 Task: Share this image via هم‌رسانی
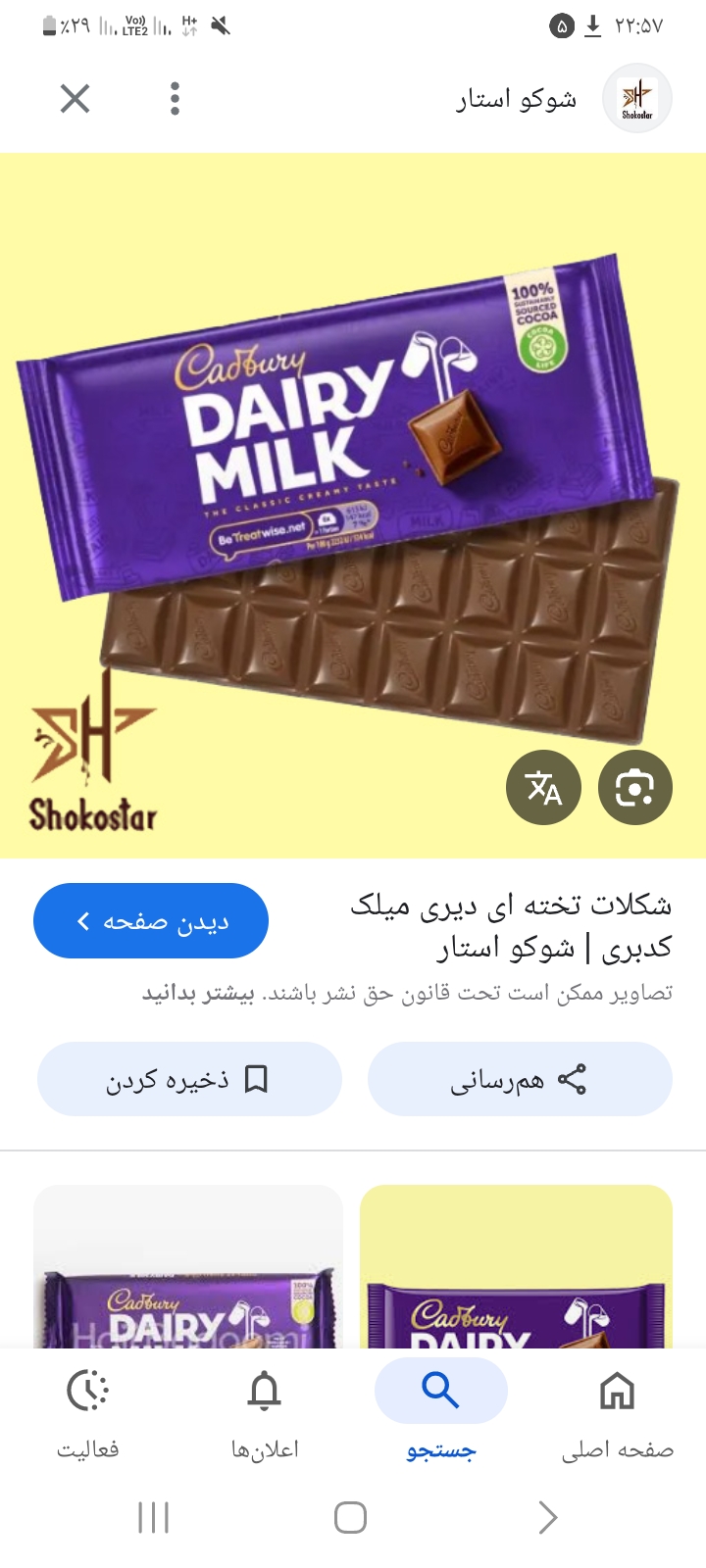pyautogui.click(x=520, y=1079)
